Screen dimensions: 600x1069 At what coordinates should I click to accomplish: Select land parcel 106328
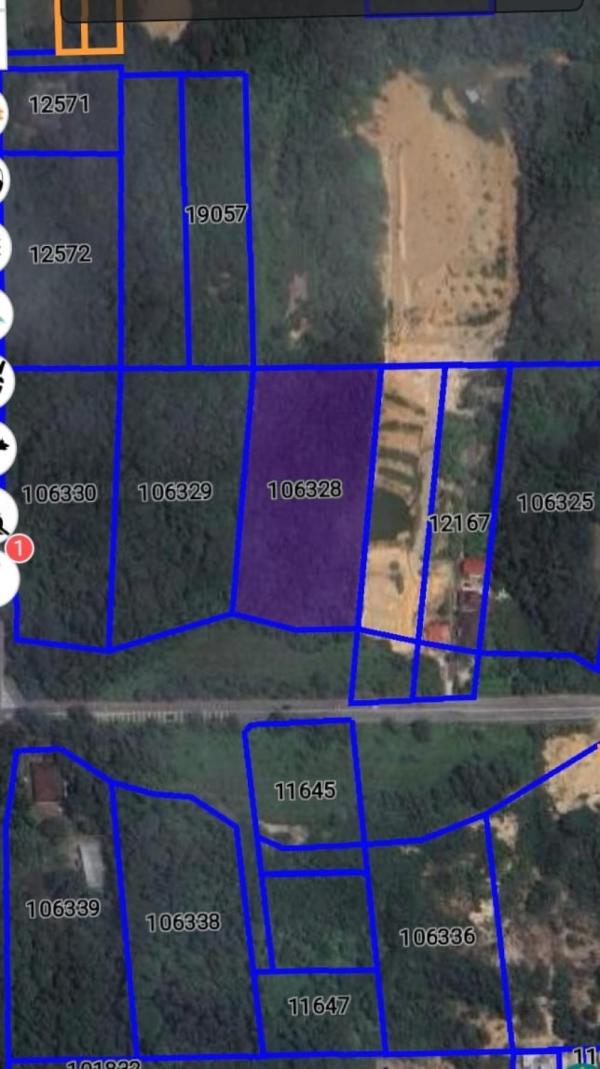305,490
